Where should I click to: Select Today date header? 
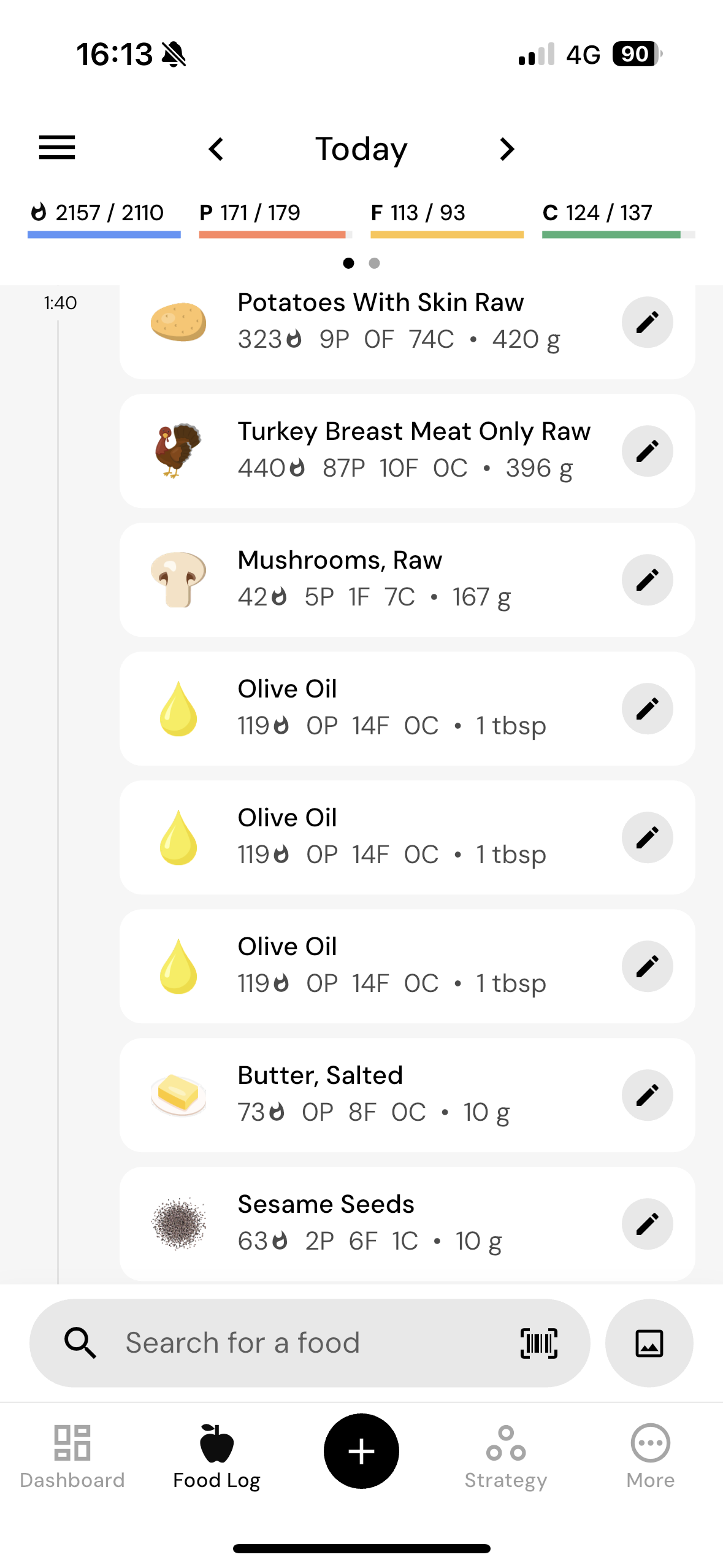click(361, 149)
